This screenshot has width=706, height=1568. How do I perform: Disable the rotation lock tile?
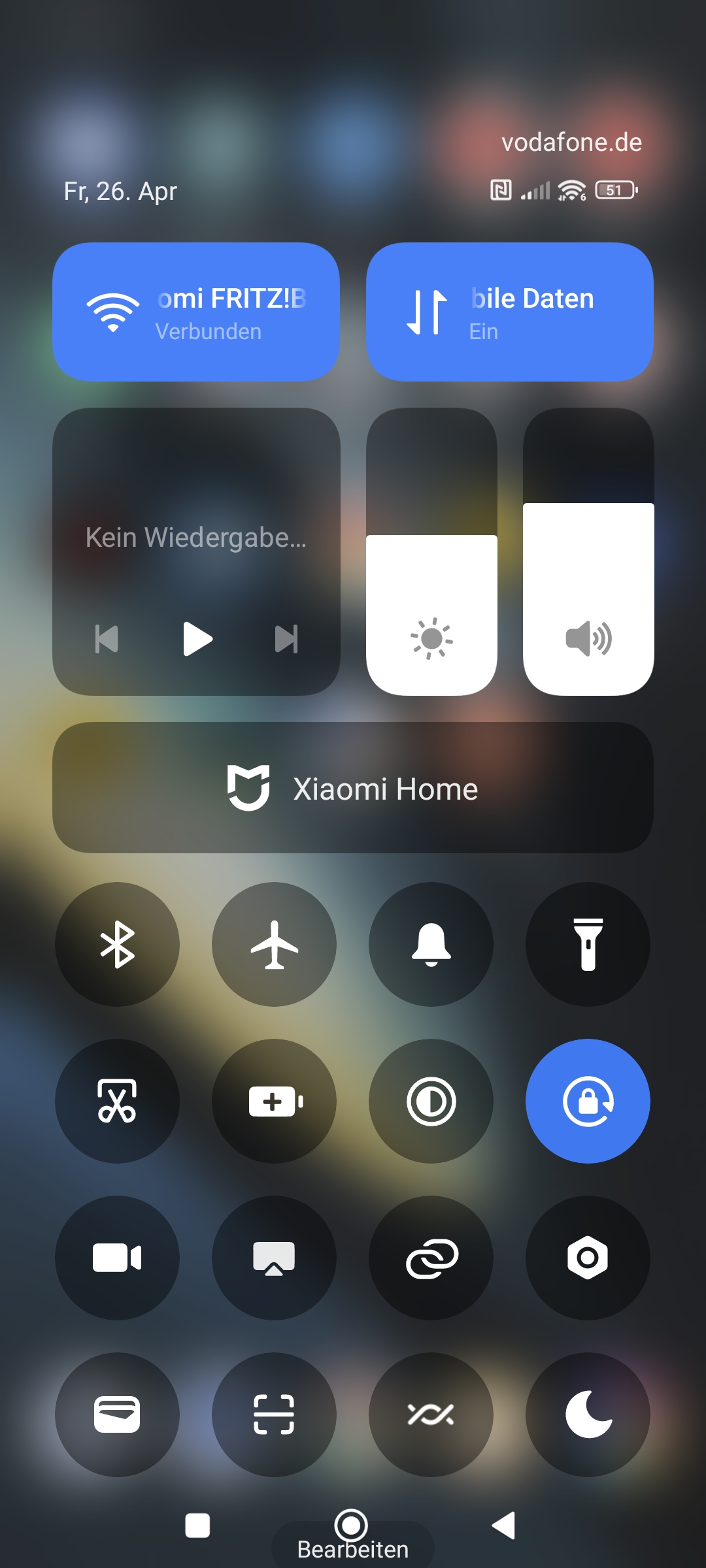[588, 1101]
